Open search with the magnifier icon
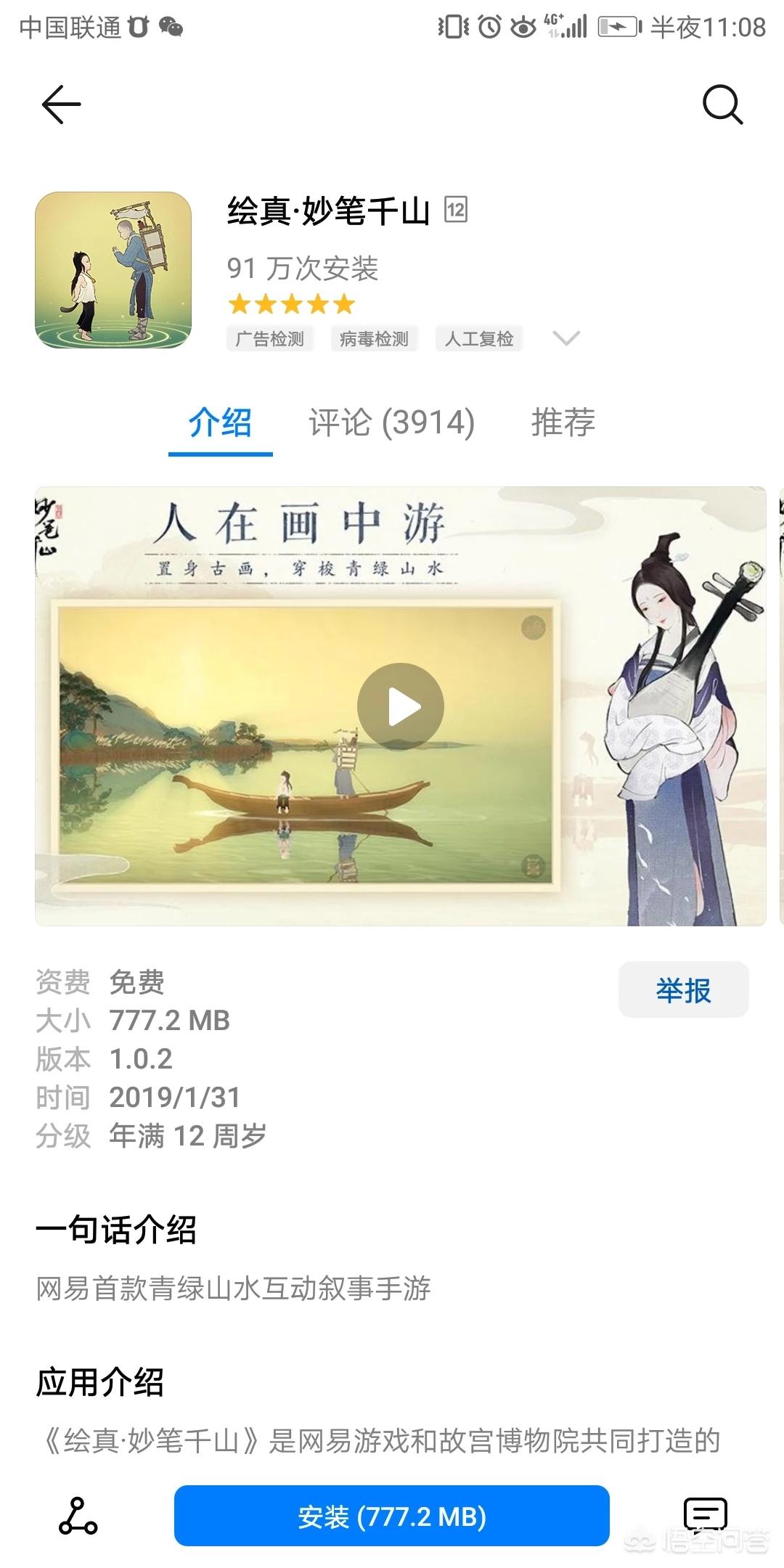This screenshot has width=784, height=1568. 722,105
